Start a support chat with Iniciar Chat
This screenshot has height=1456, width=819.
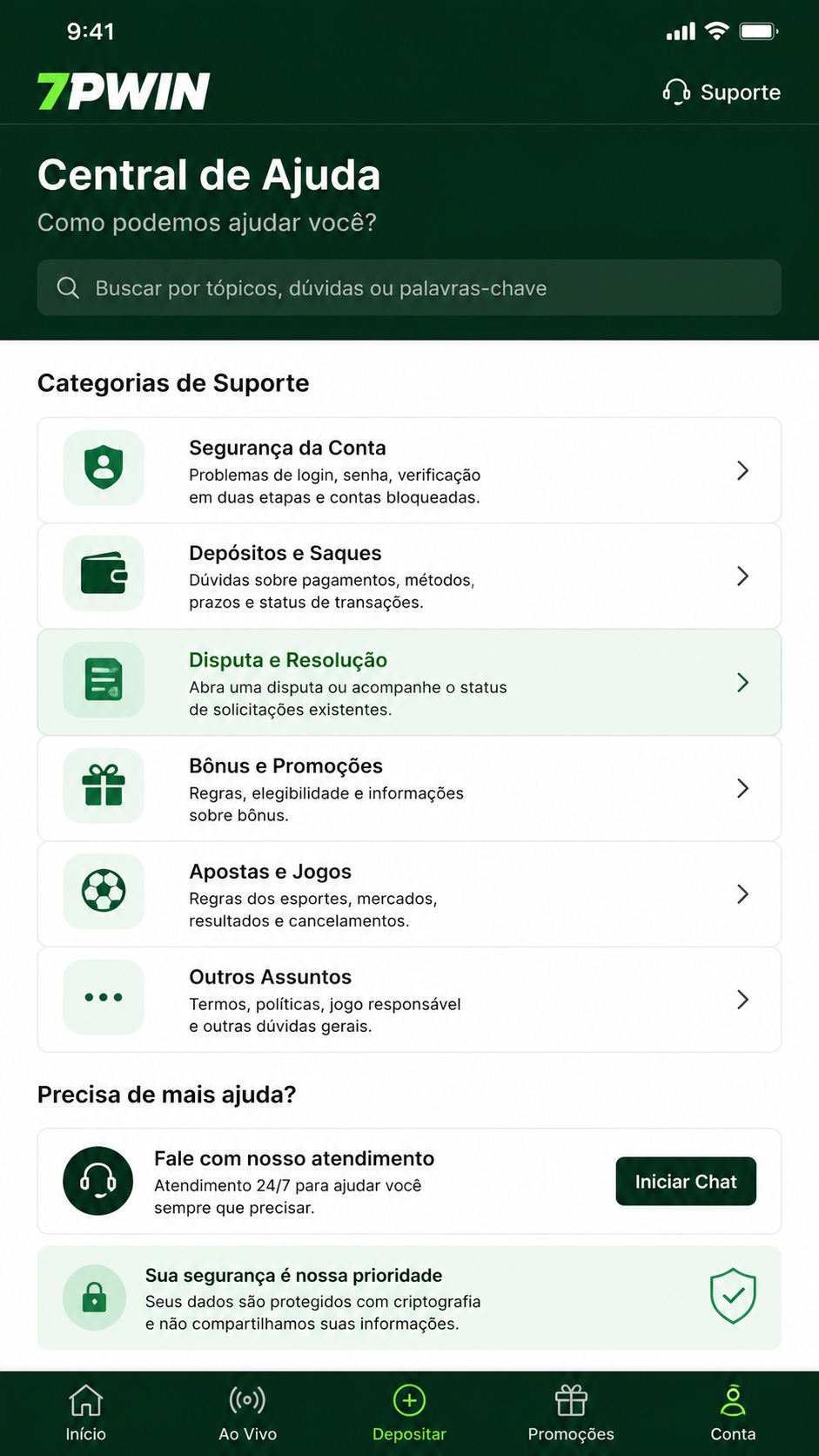(686, 1182)
